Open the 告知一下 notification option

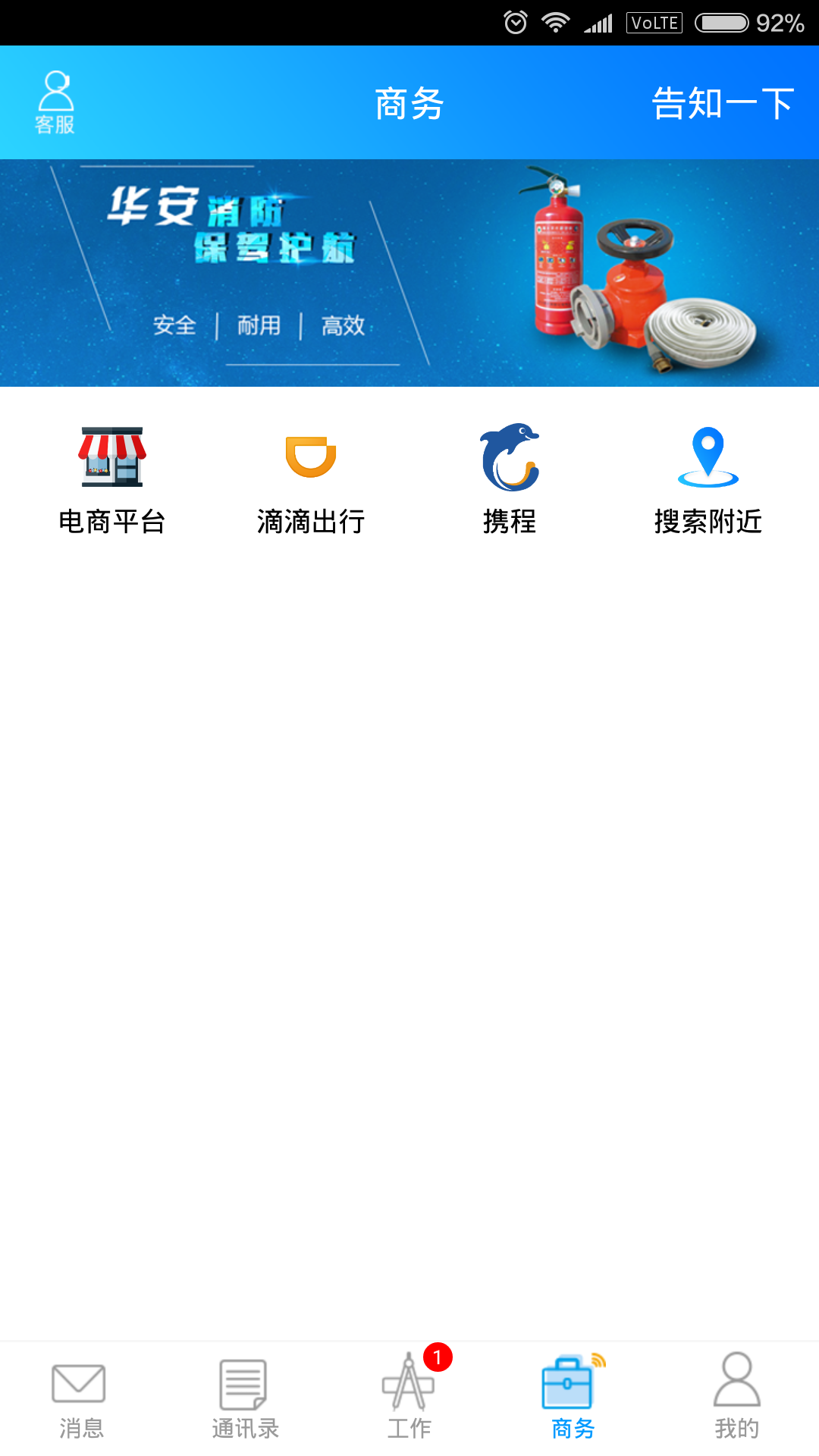[723, 104]
